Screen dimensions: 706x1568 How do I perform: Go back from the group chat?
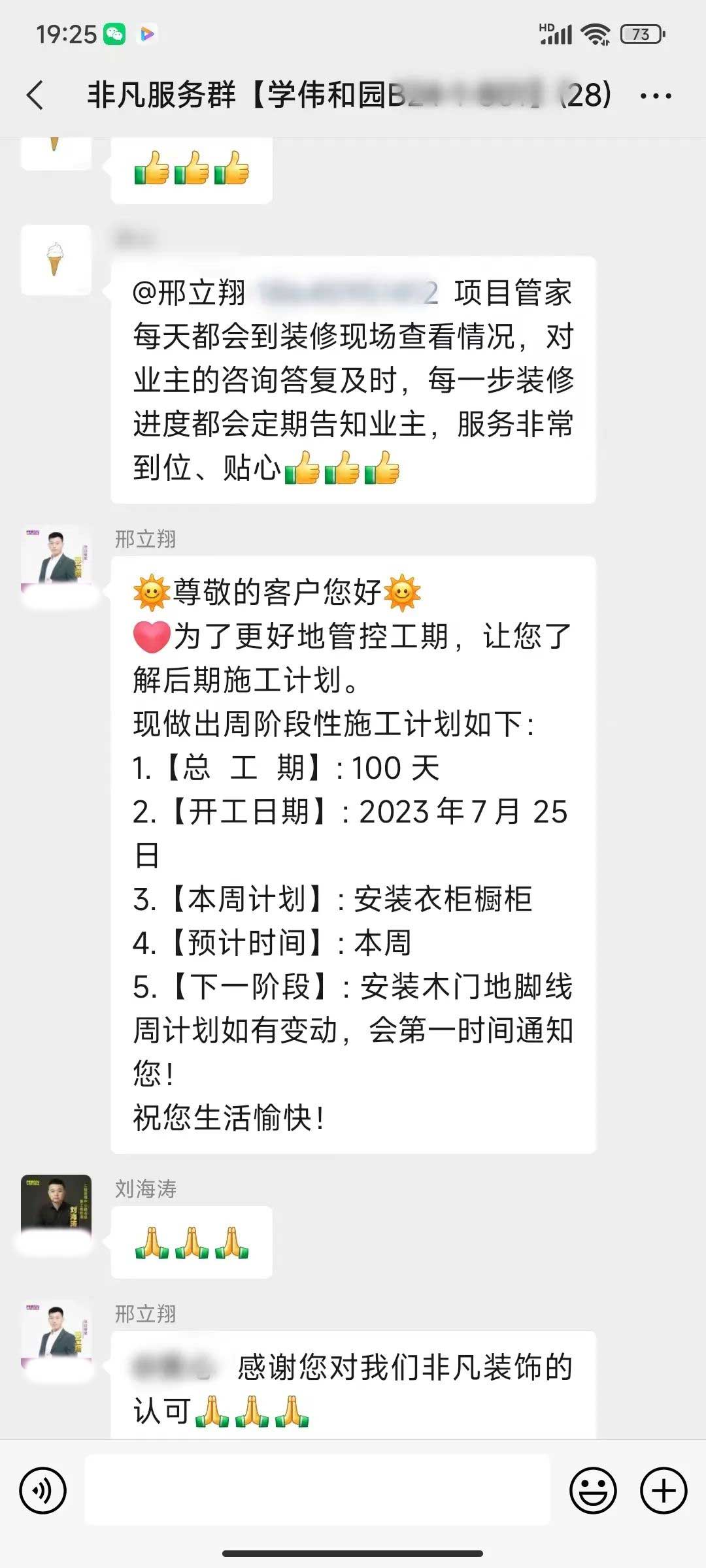tap(36, 95)
